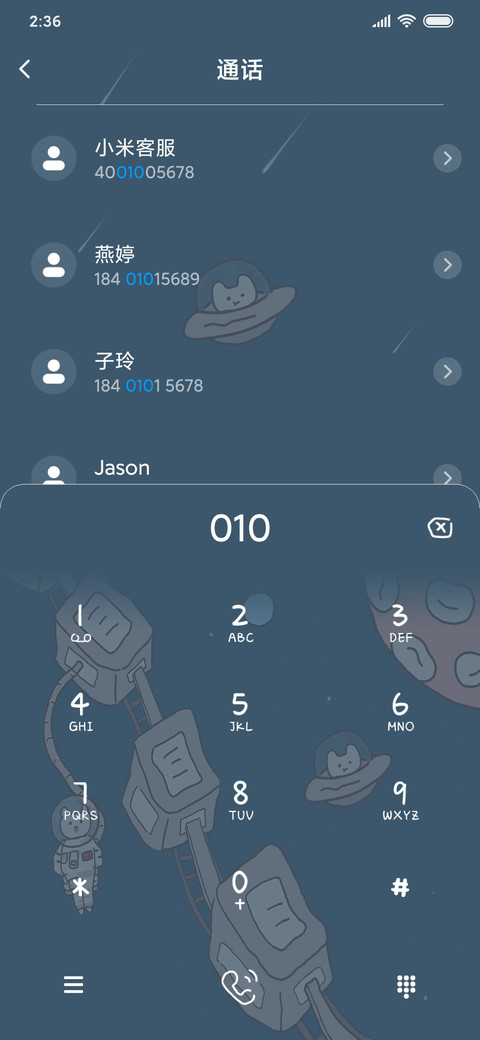Screen dimensions: 480x1040
Task: Tap the pound # key
Action: [x=400, y=887]
